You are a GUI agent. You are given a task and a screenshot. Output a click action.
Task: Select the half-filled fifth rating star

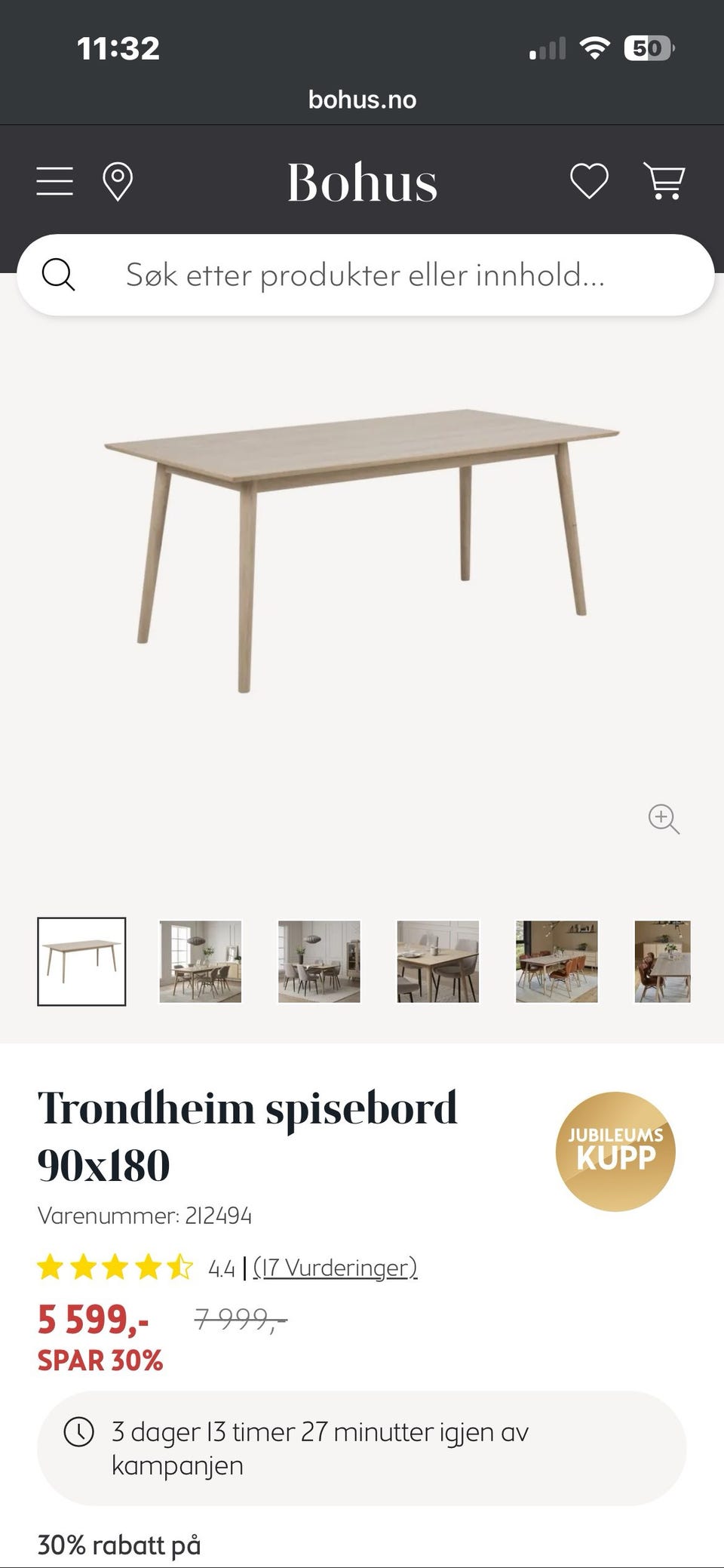tap(182, 1268)
